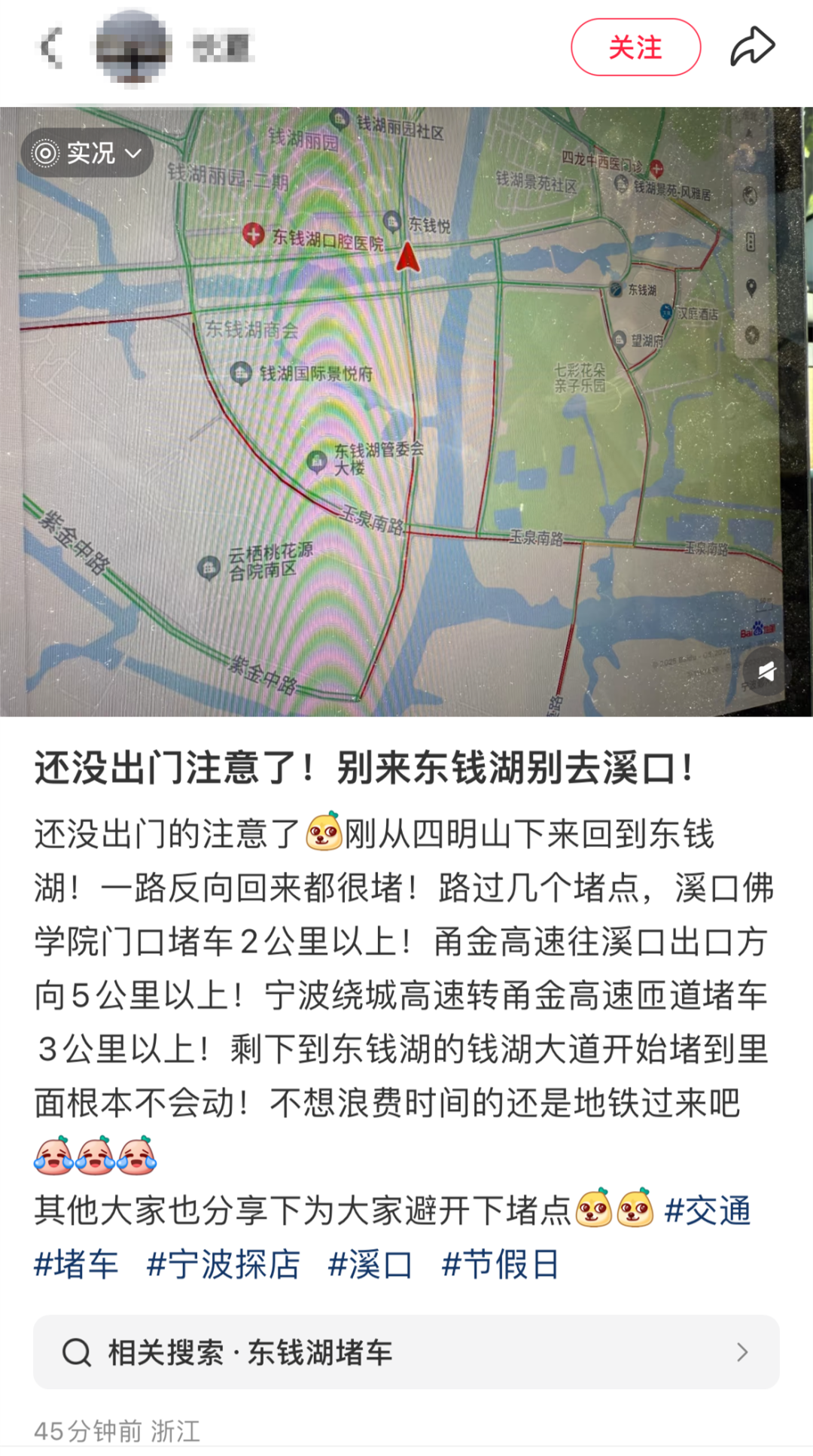Open the #堵车 hashtag

pyautogui.click(x=76, y=1265)
